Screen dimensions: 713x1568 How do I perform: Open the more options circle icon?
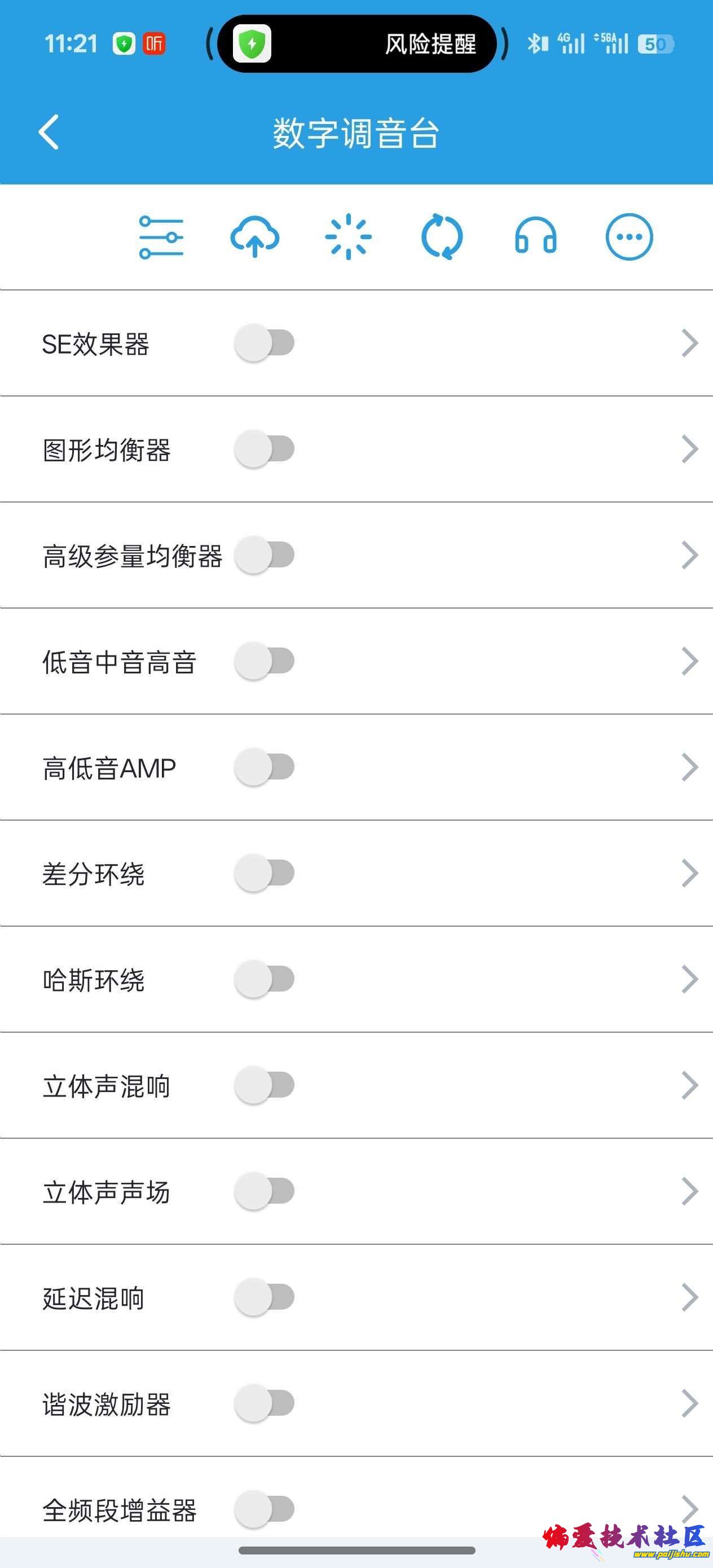point(629,237)
